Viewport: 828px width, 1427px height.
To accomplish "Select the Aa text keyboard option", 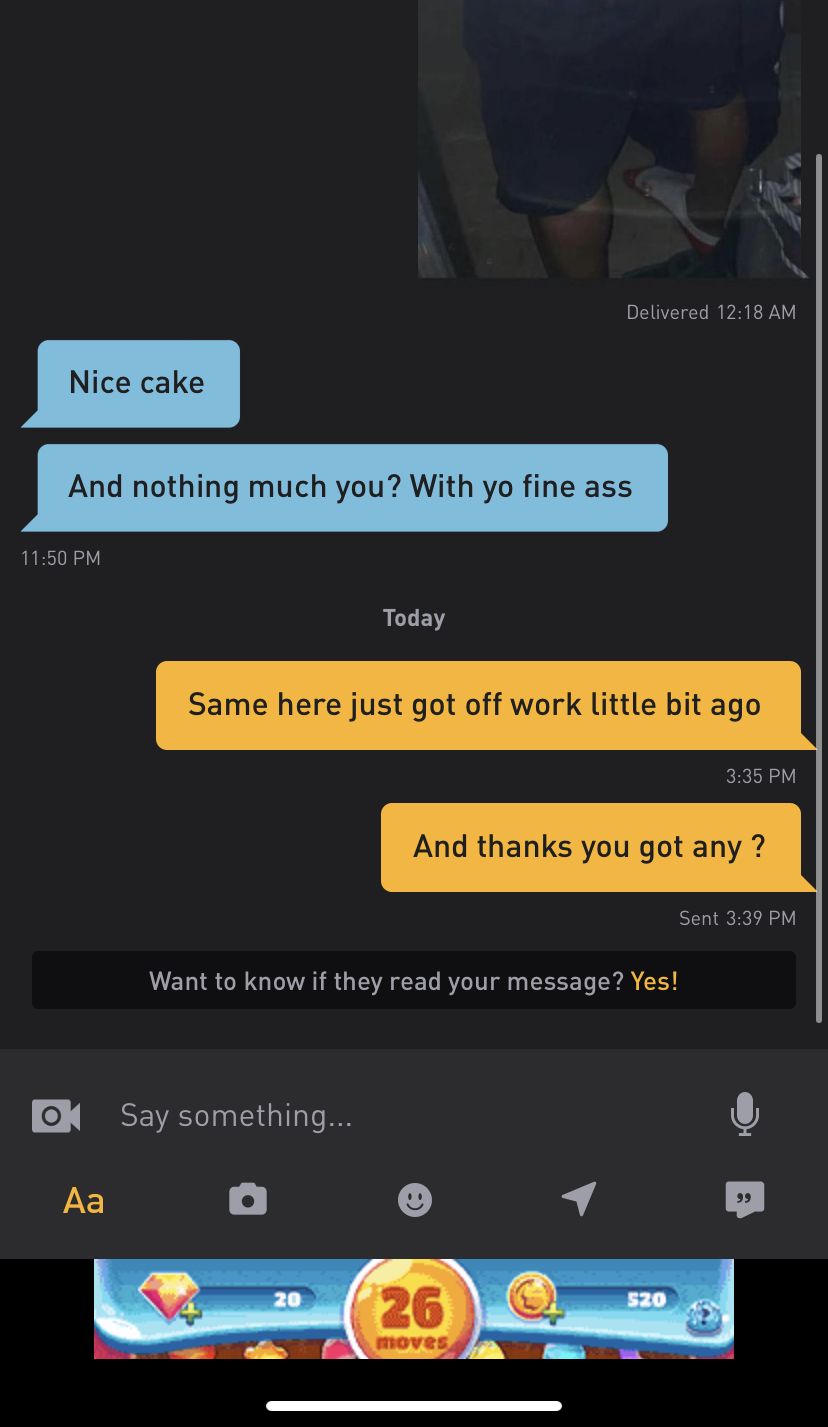I will pos(84,1200).
